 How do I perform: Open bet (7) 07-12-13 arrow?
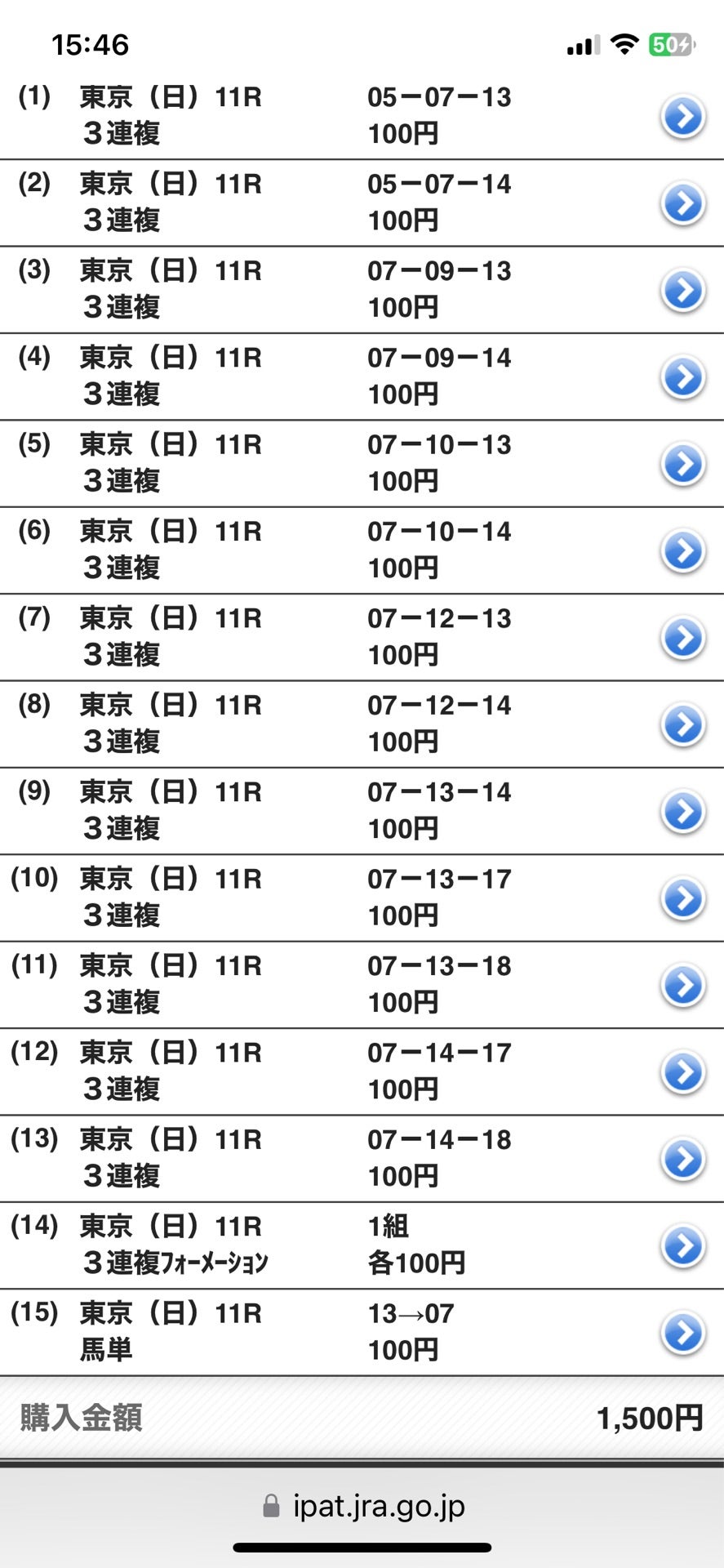[682, 638]
